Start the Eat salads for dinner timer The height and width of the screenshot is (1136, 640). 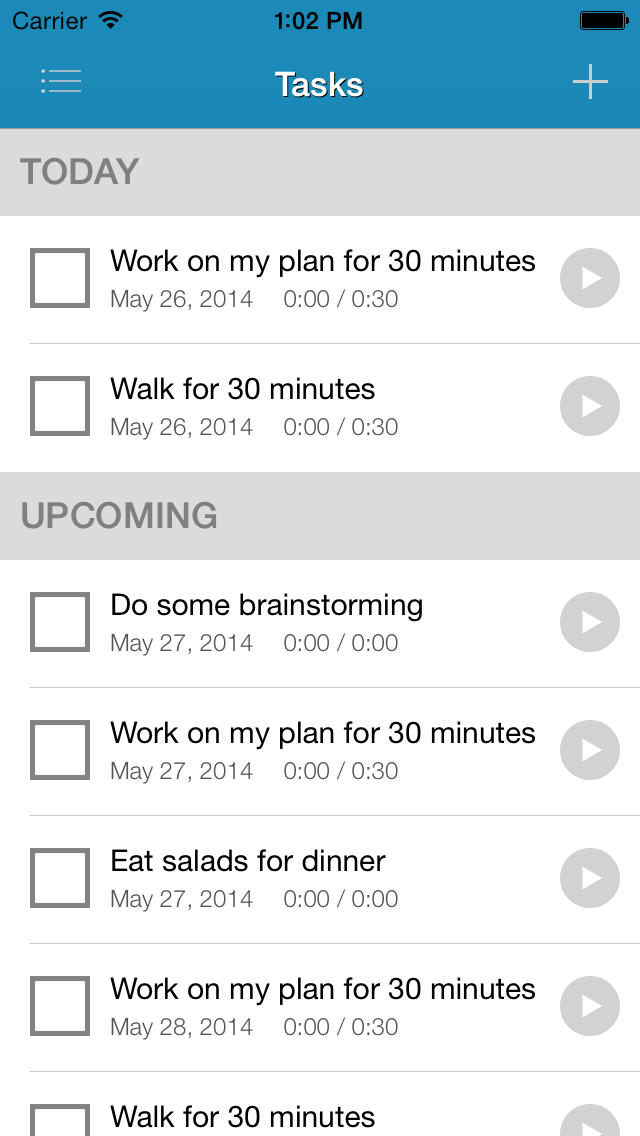click(590, 878)
